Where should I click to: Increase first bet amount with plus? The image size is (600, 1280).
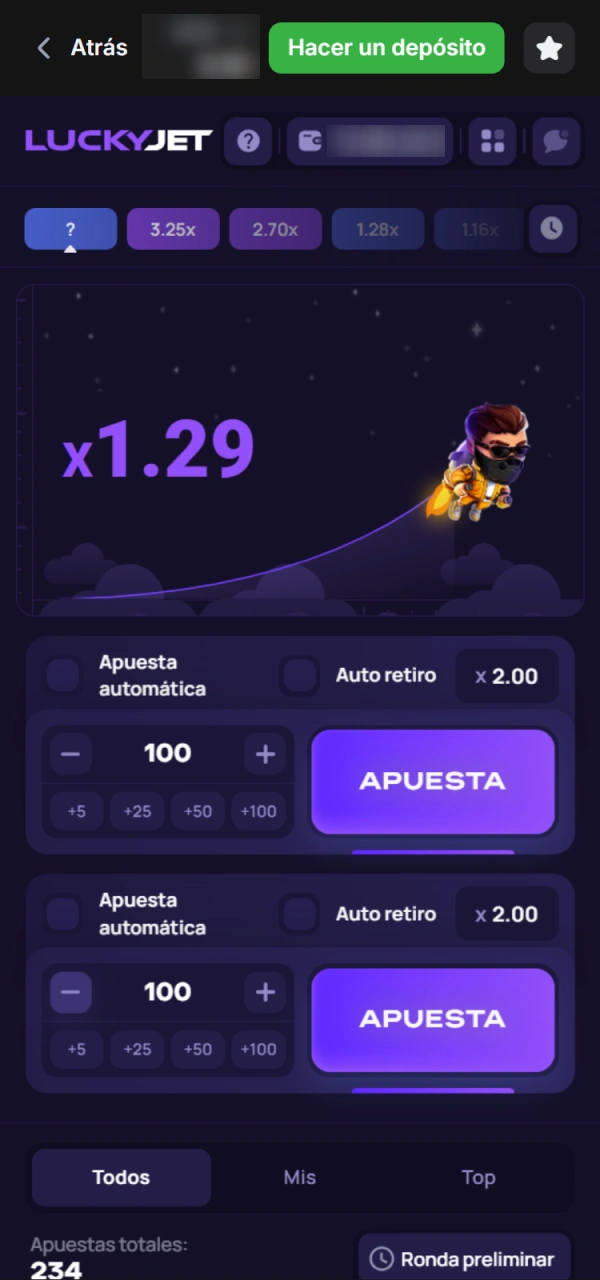point(265,754)
